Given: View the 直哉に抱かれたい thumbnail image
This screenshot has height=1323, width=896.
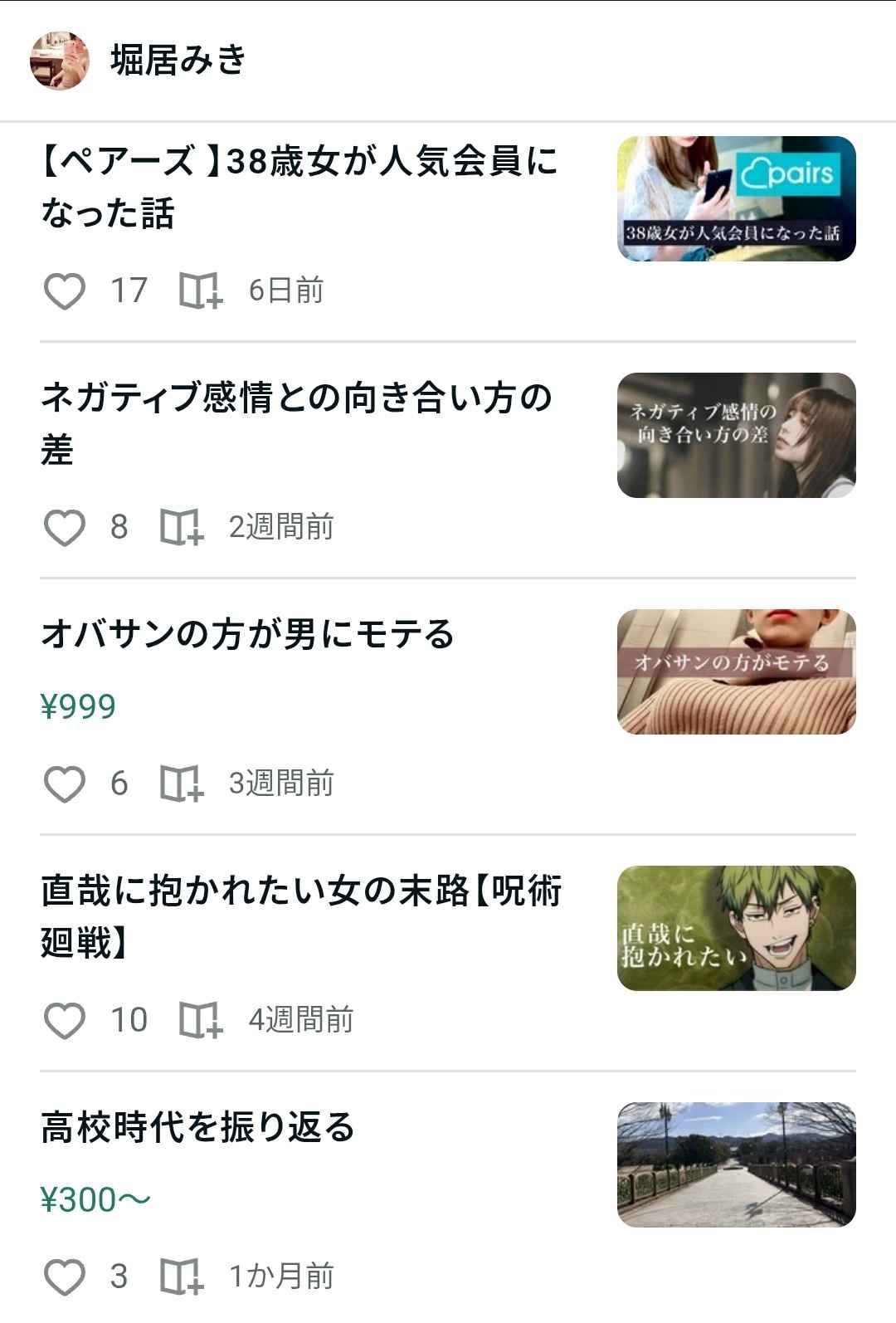Looking at the screenshot, I should (736, 928).
